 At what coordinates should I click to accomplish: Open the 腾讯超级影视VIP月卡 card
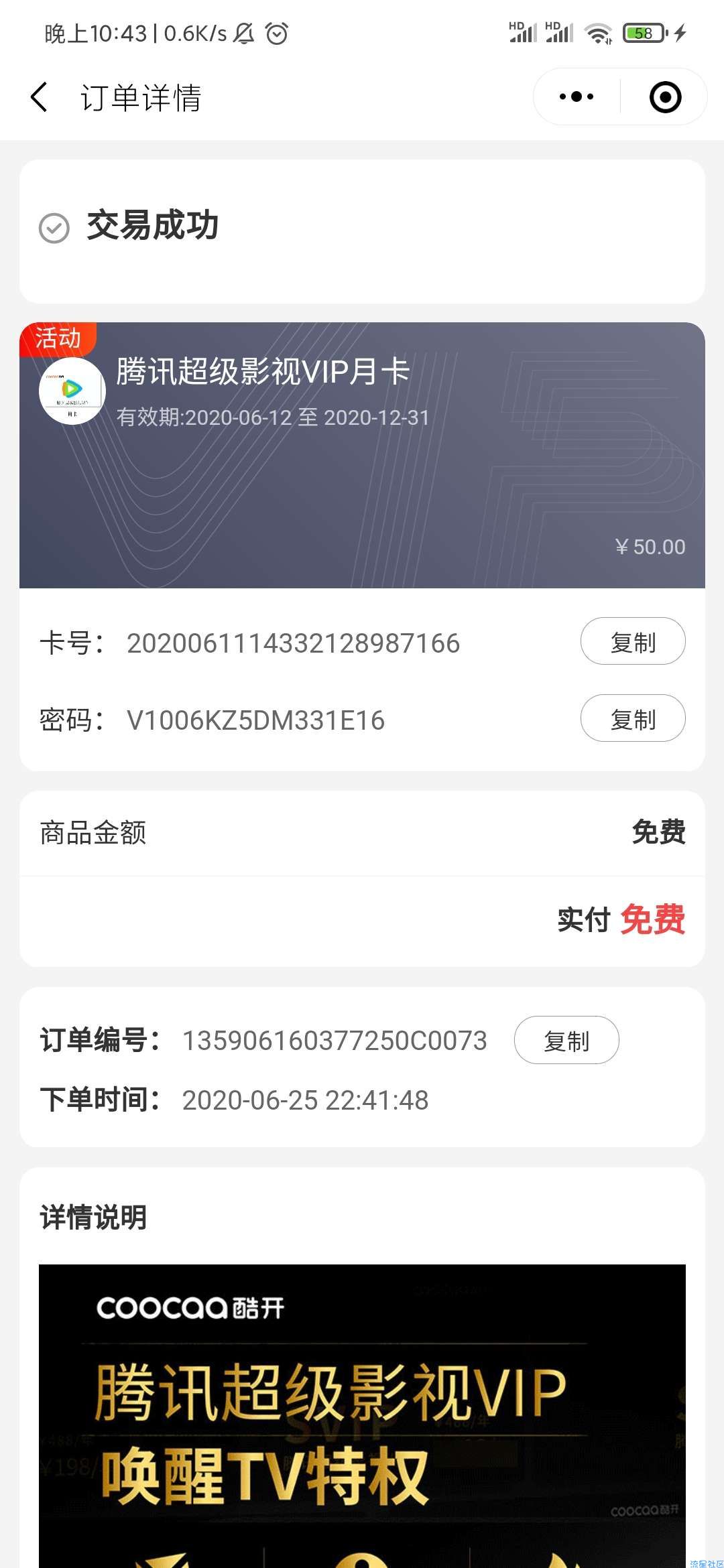tap(362, 455)
